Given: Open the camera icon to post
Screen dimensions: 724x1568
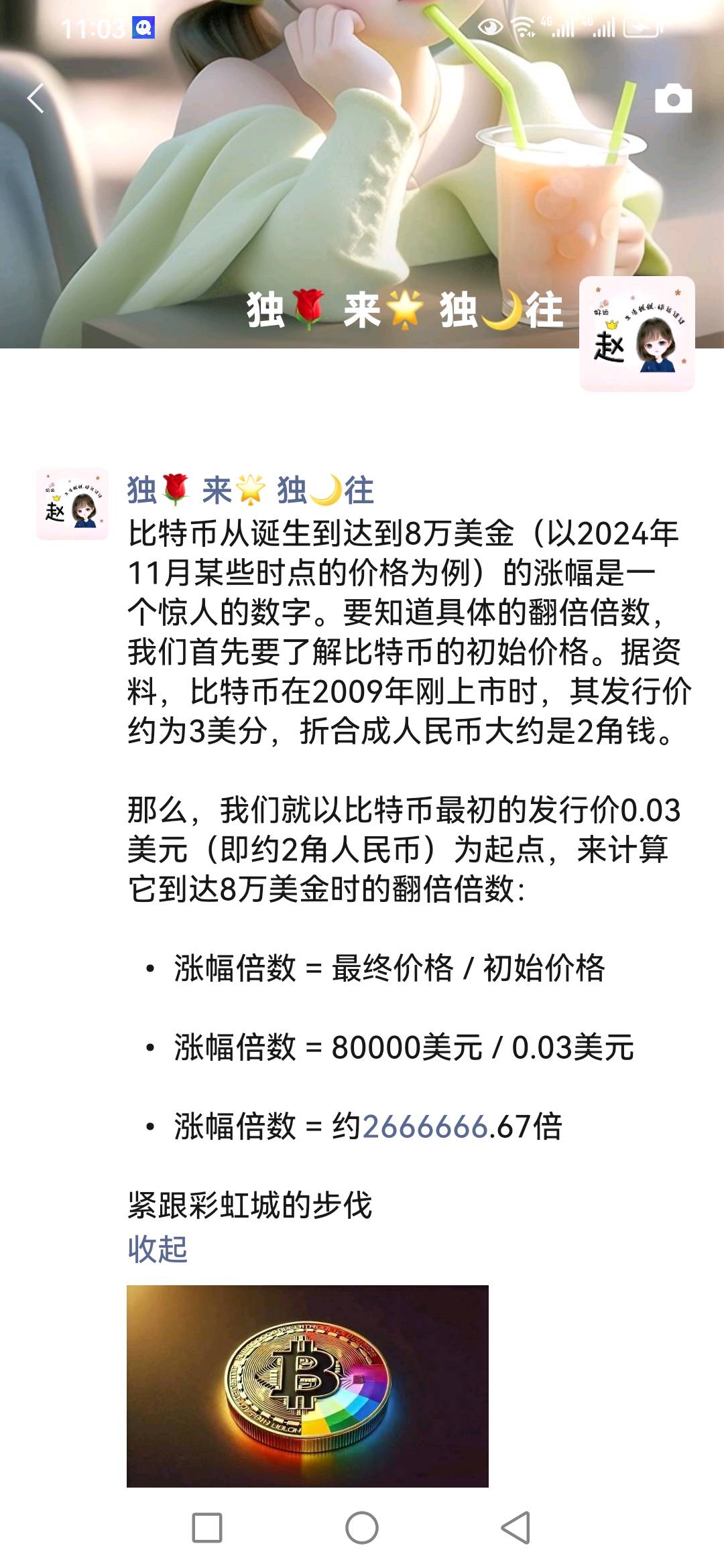Looking at the screenshot, I should (x=673, y=99).
